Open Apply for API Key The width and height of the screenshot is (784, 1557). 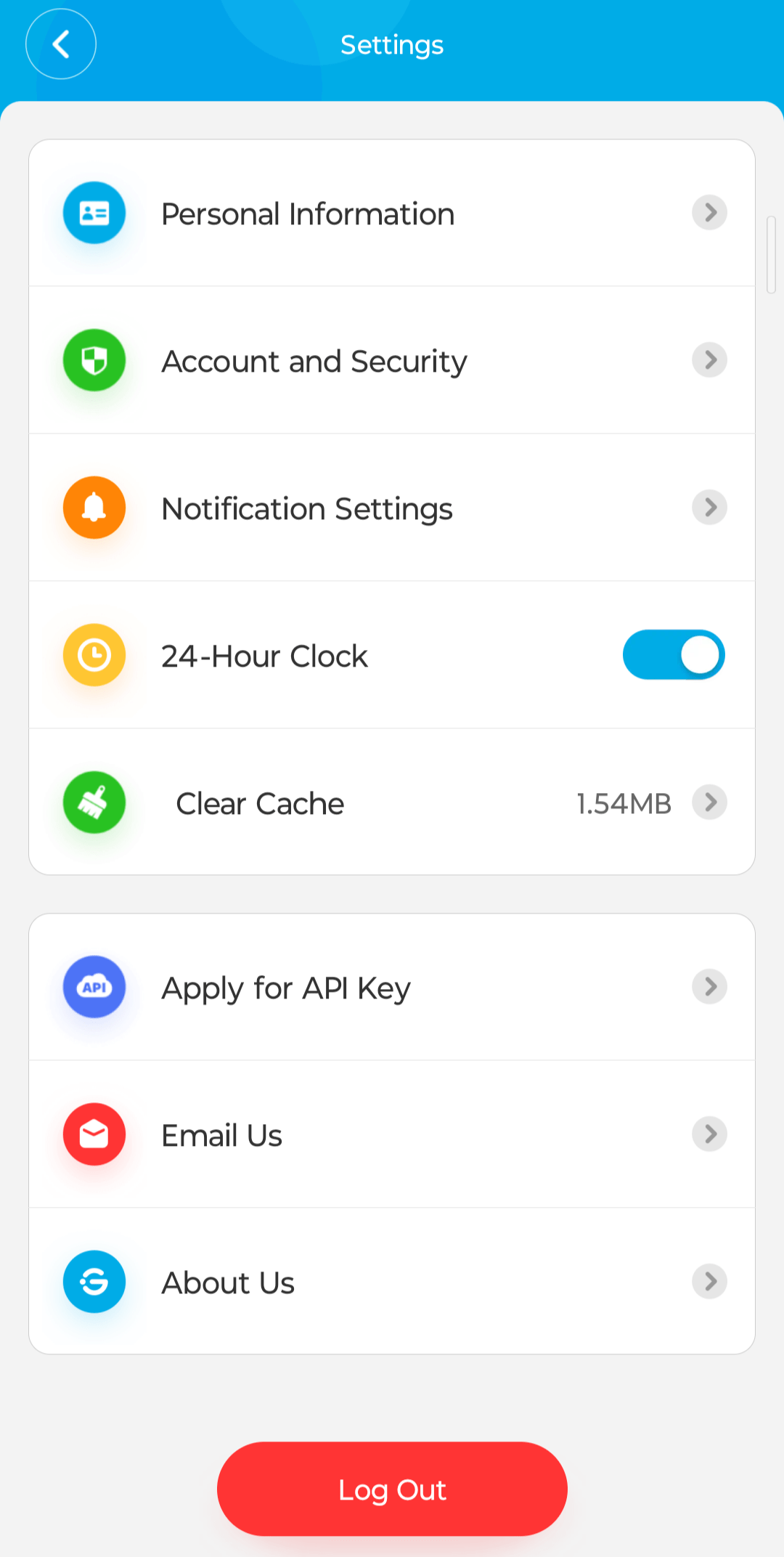(x=392, y=988)
